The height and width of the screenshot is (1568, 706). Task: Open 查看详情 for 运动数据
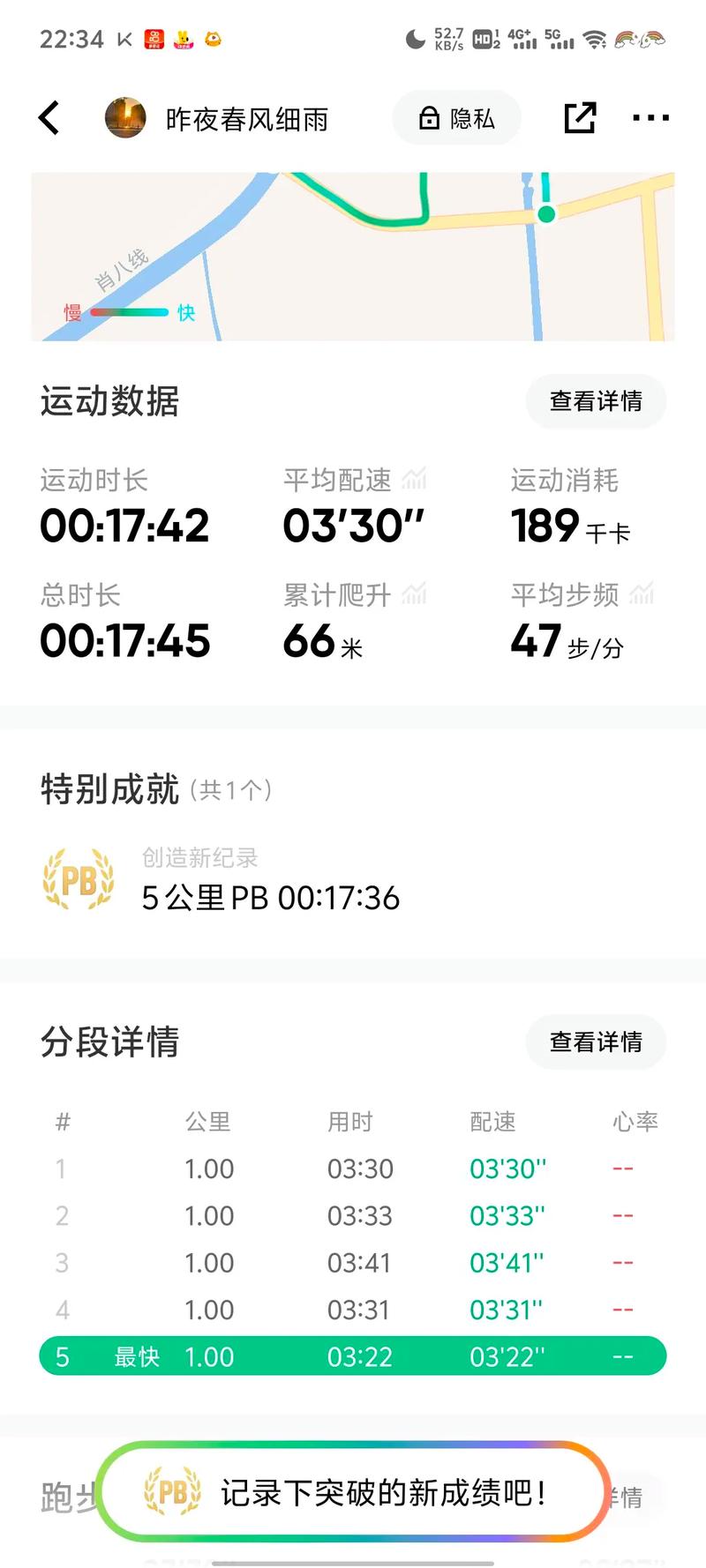click(596, 401)
